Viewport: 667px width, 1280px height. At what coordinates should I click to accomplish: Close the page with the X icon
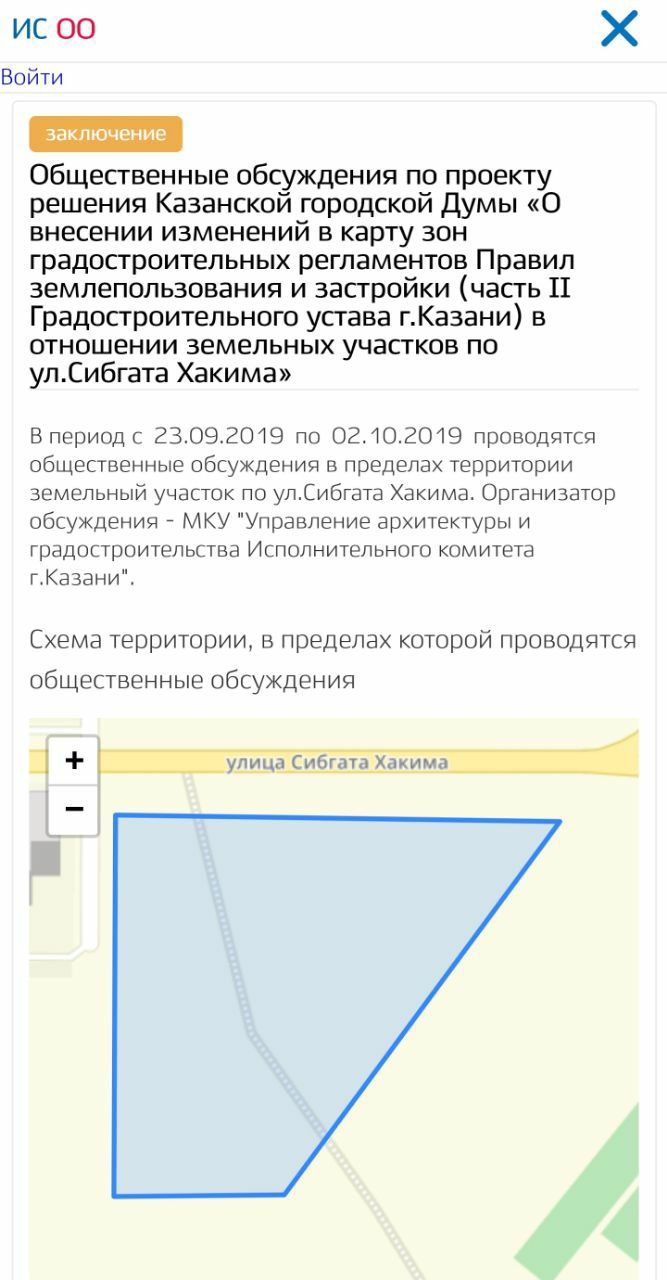619,29
